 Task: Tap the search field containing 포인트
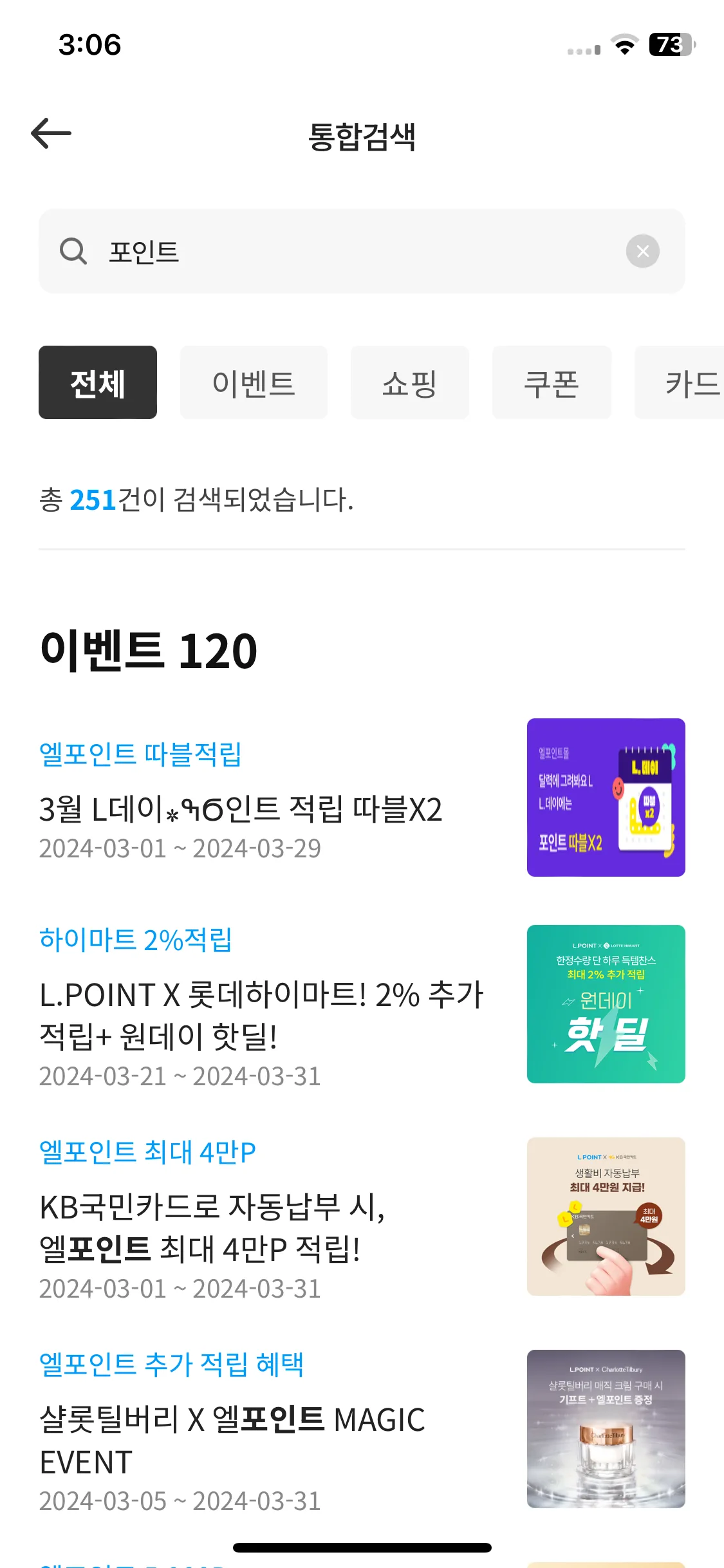click(362, 251)
